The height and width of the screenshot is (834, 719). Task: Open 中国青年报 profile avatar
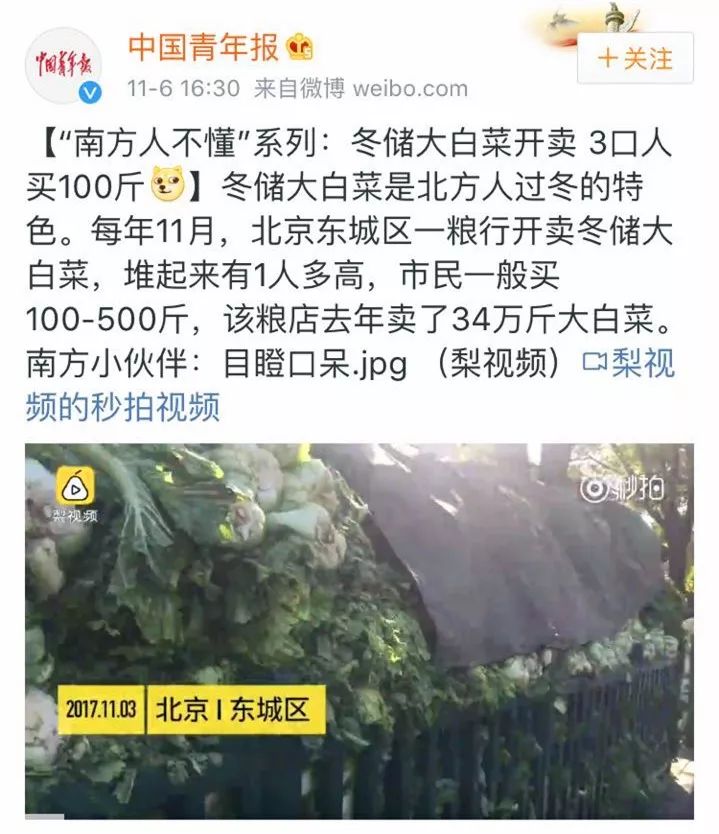point(63,65)
